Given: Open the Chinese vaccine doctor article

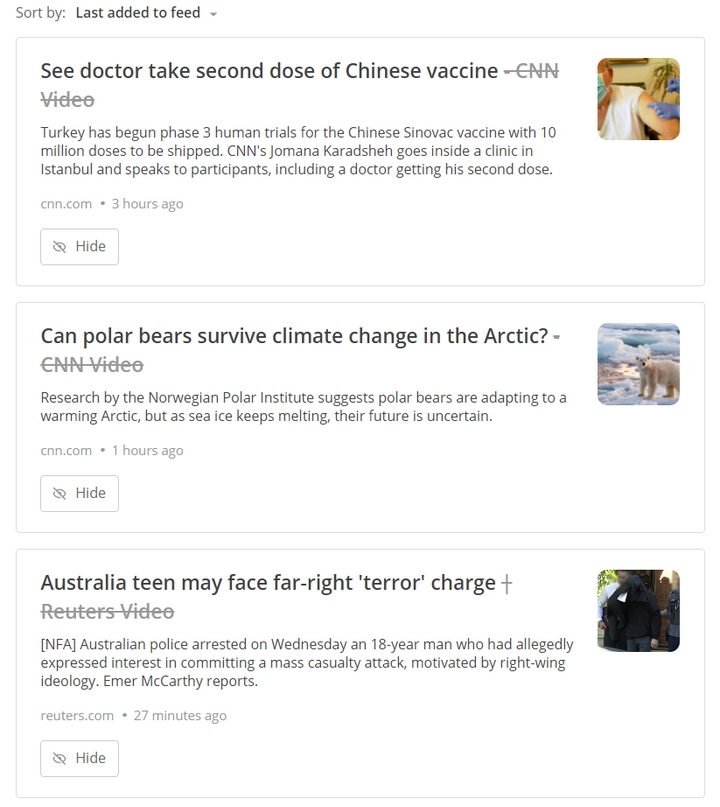Looking at the screenshot, I should tap(269, 71).
